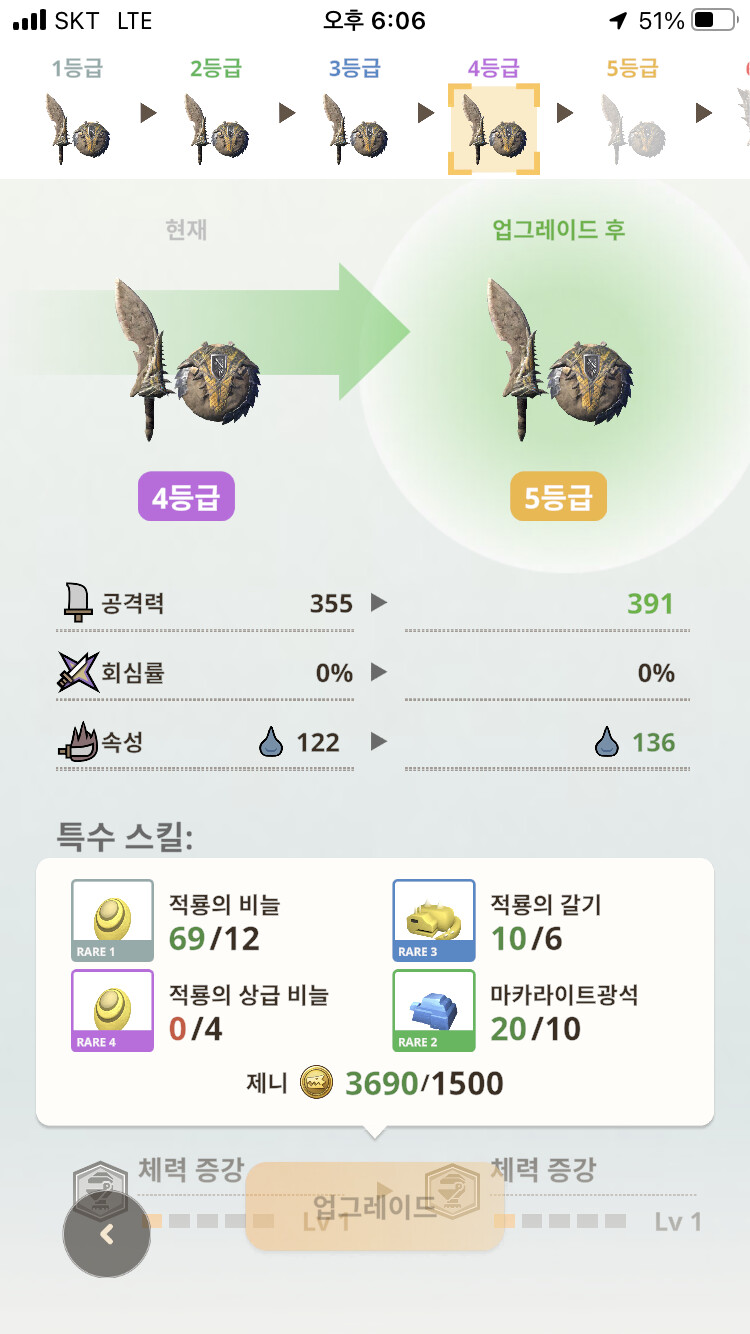
Task: Click the arrow between 4등급 and 5등급
Action: tap(565, 112)
